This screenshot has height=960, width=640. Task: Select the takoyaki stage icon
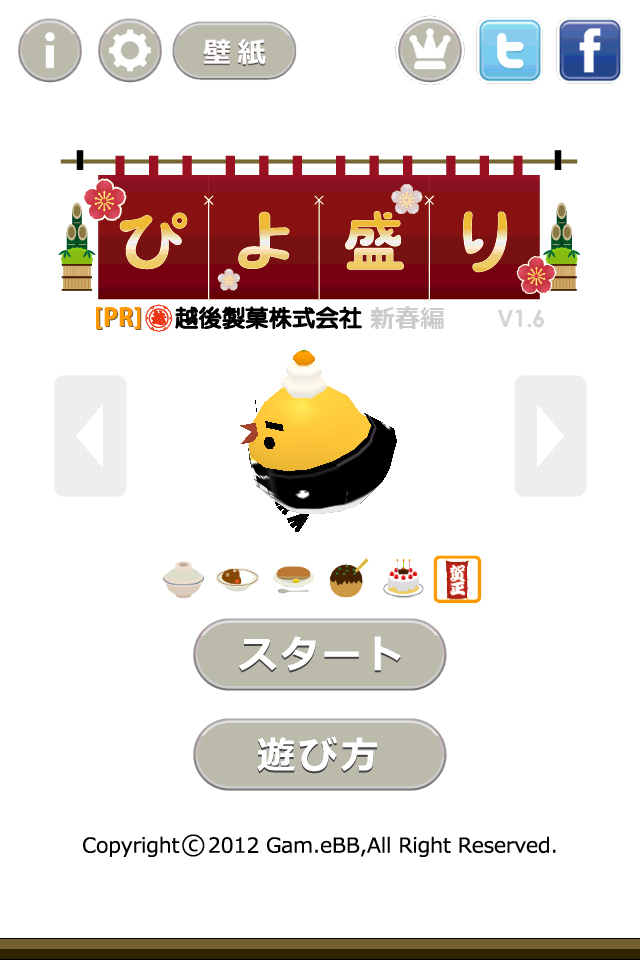coord(348,578)
